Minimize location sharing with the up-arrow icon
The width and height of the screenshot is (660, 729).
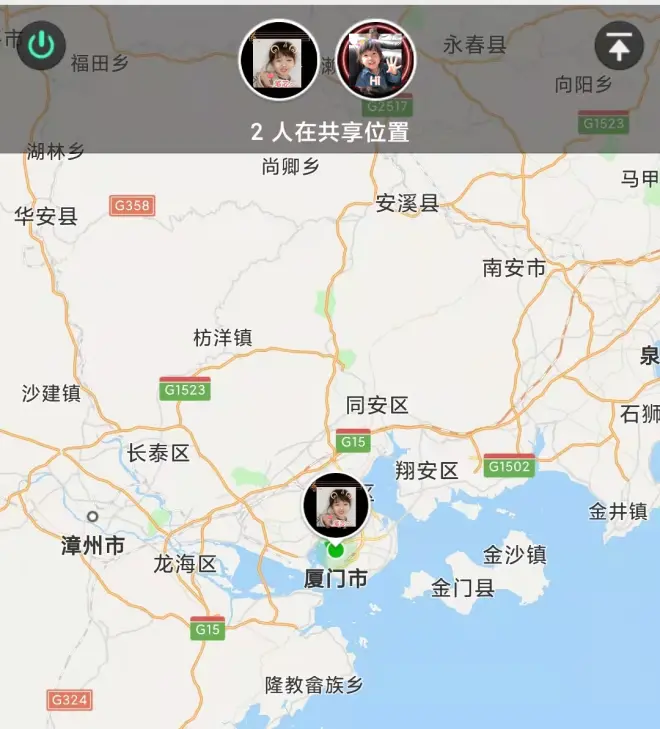click(x=619, y=45)
